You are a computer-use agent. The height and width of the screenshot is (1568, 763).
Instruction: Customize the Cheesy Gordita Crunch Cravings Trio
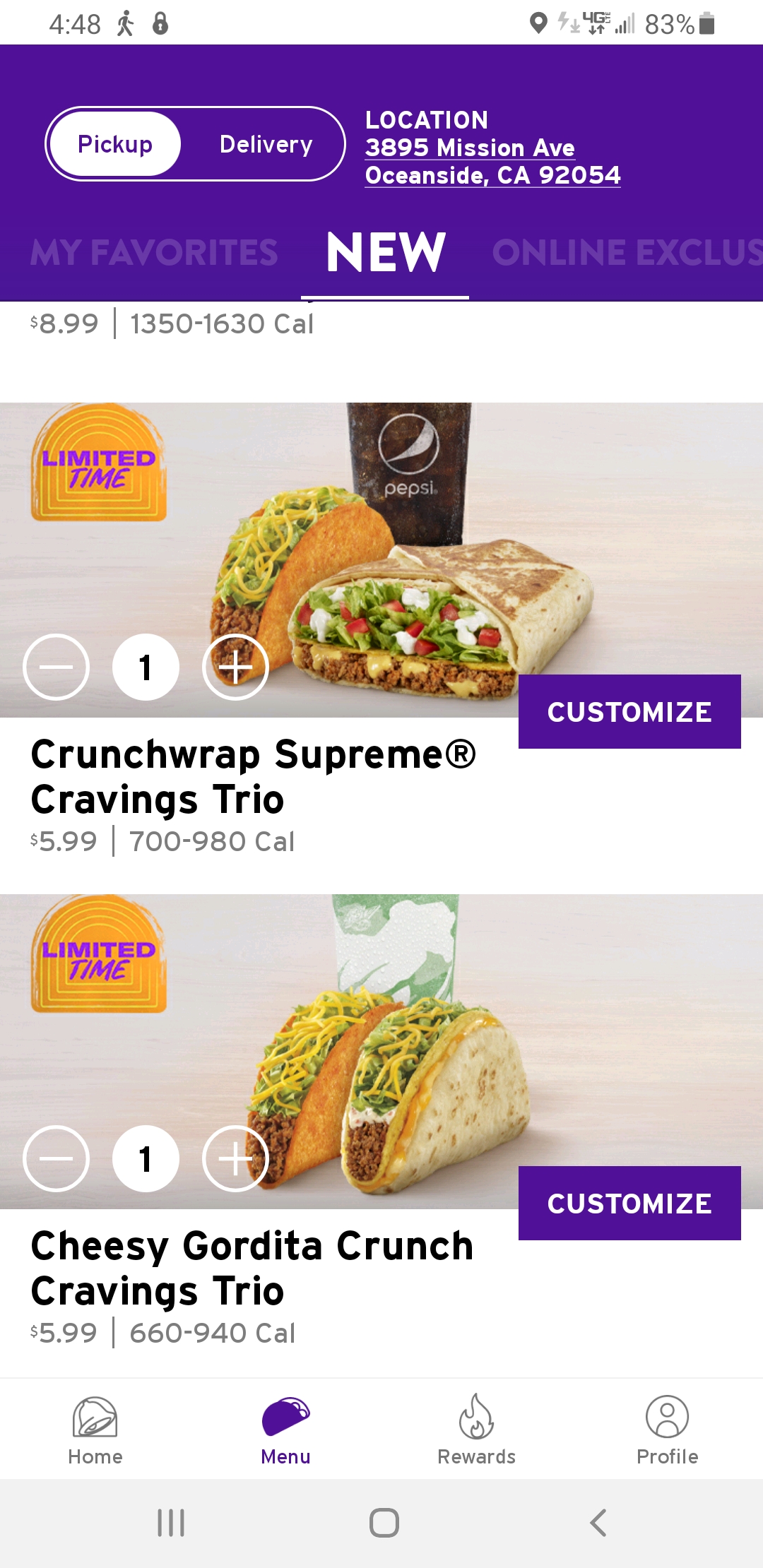629,1203
